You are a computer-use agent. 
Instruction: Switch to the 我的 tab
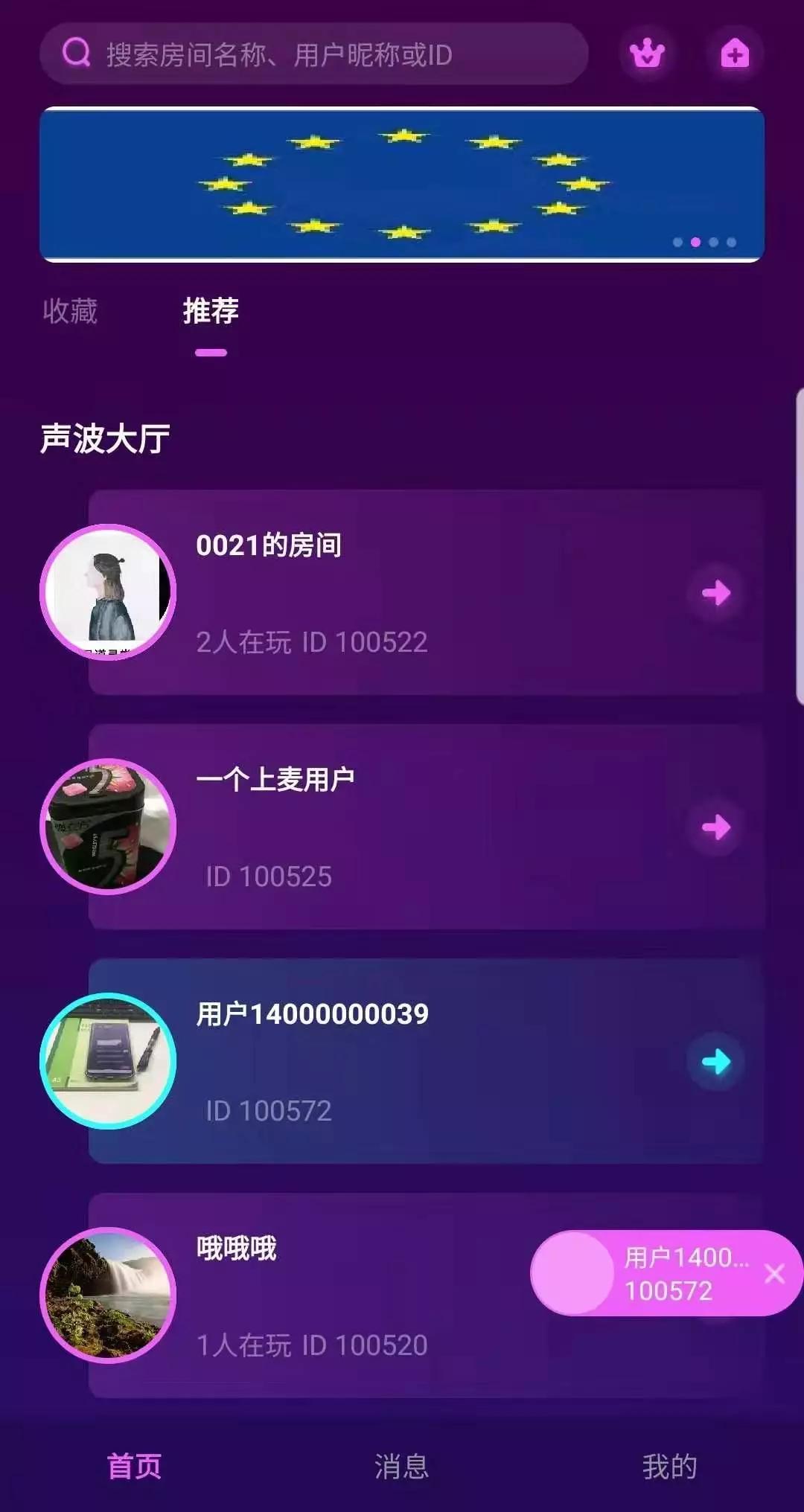tap(670, 1467)
